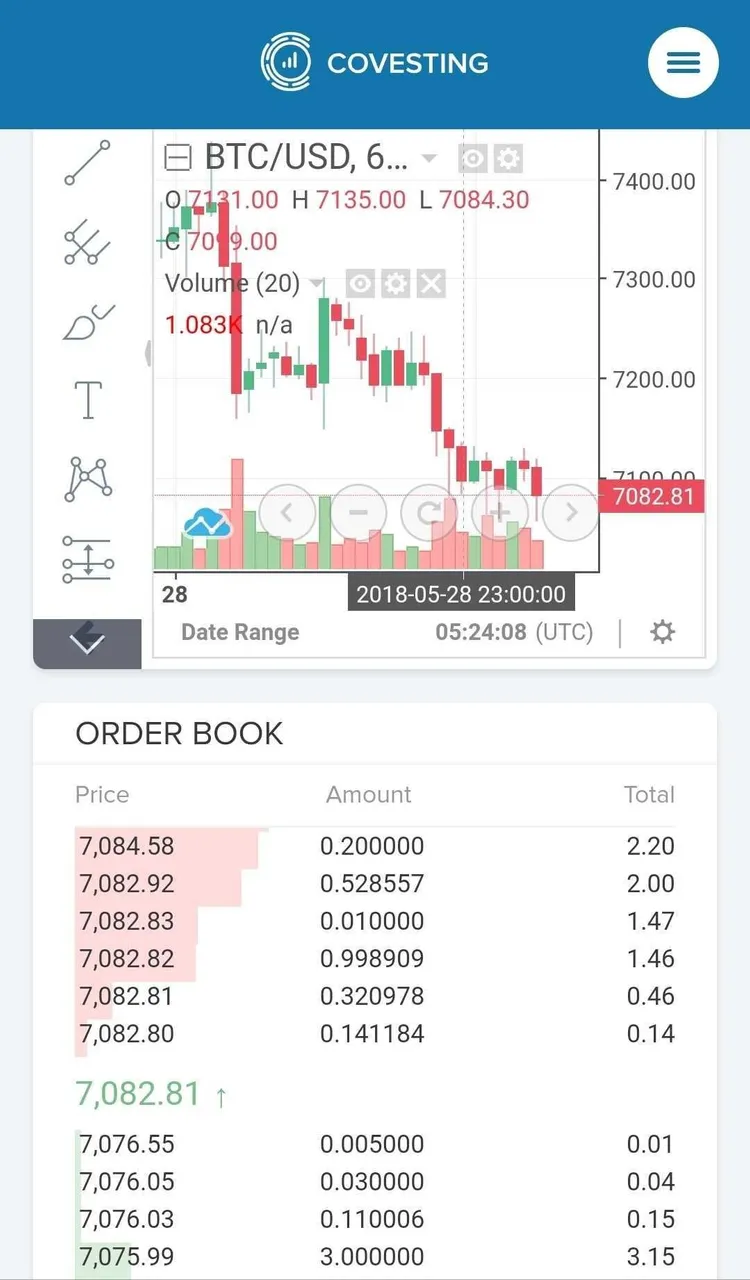Zoom out the chart with the minus button
The width and height of the screenshot is (750, 1280).
click(358, 513)
